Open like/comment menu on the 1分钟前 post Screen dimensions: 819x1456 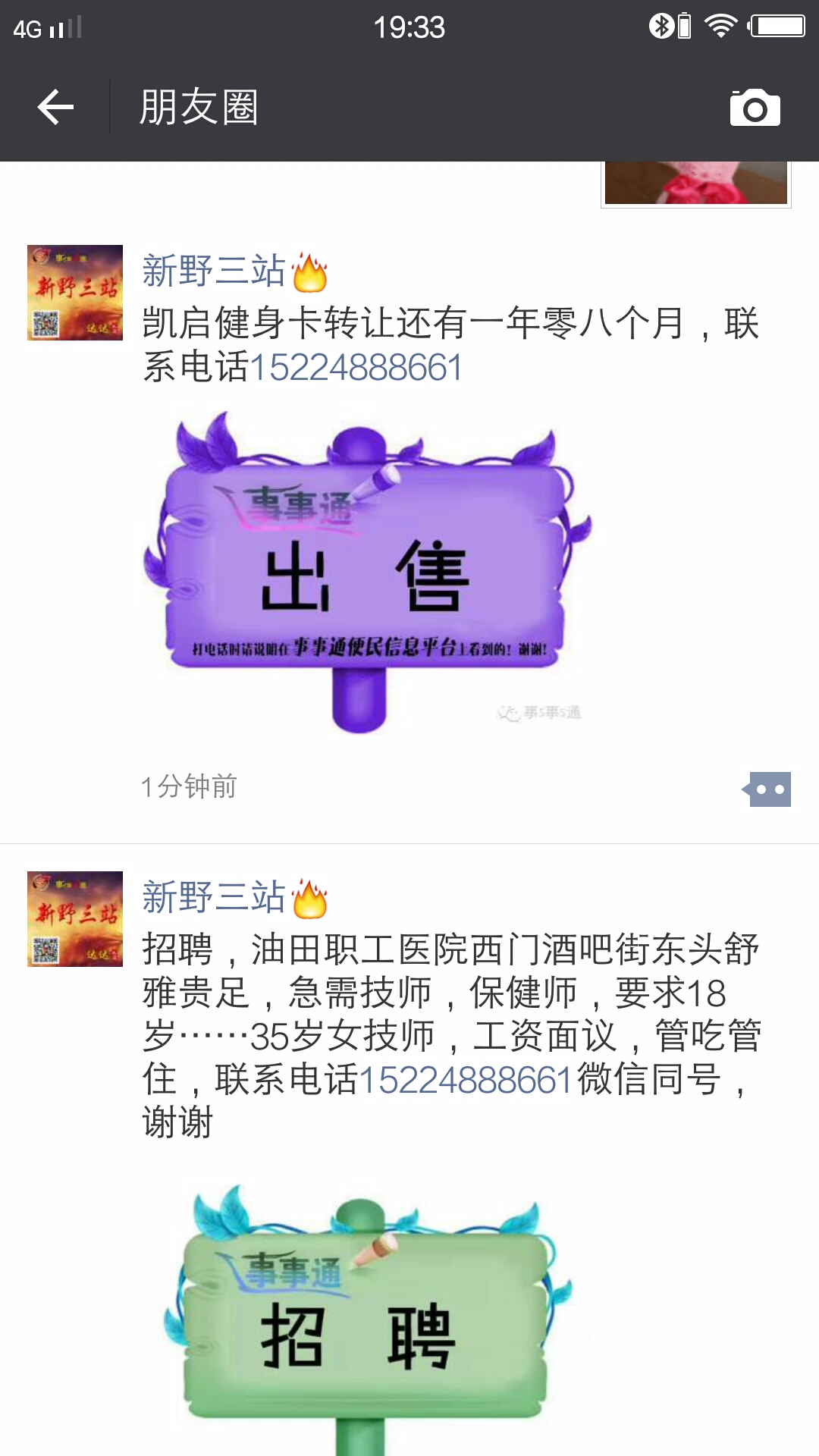pos(767,789)
